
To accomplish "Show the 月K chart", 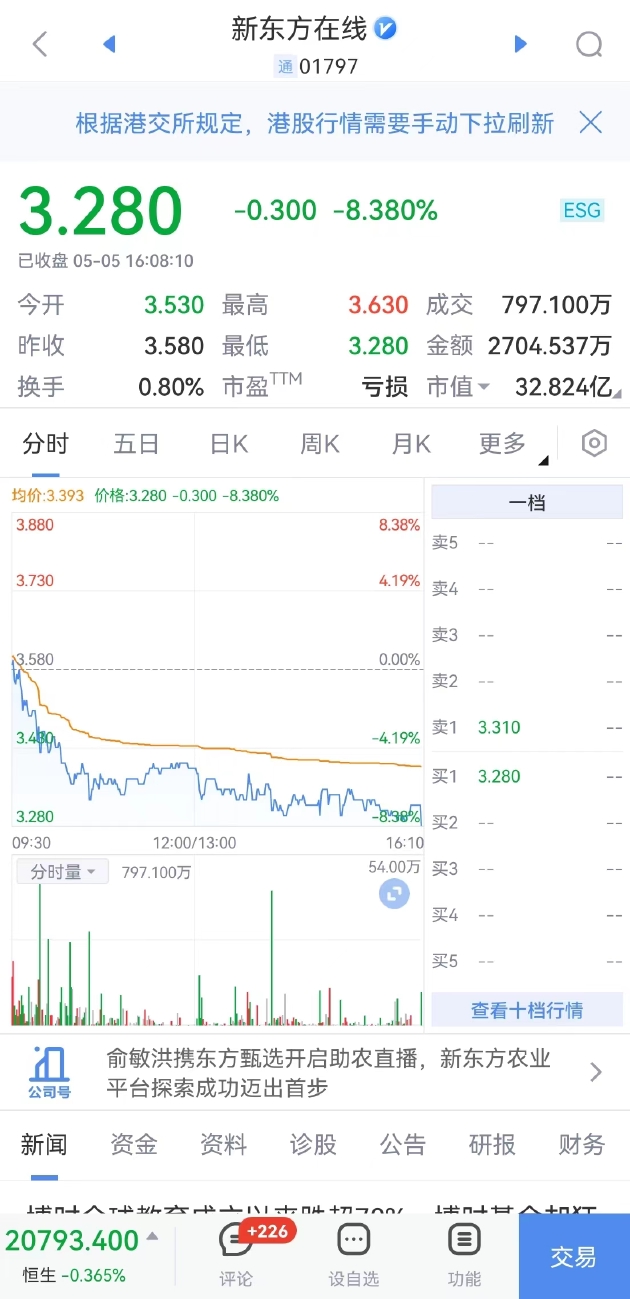I will coord(410,444).
